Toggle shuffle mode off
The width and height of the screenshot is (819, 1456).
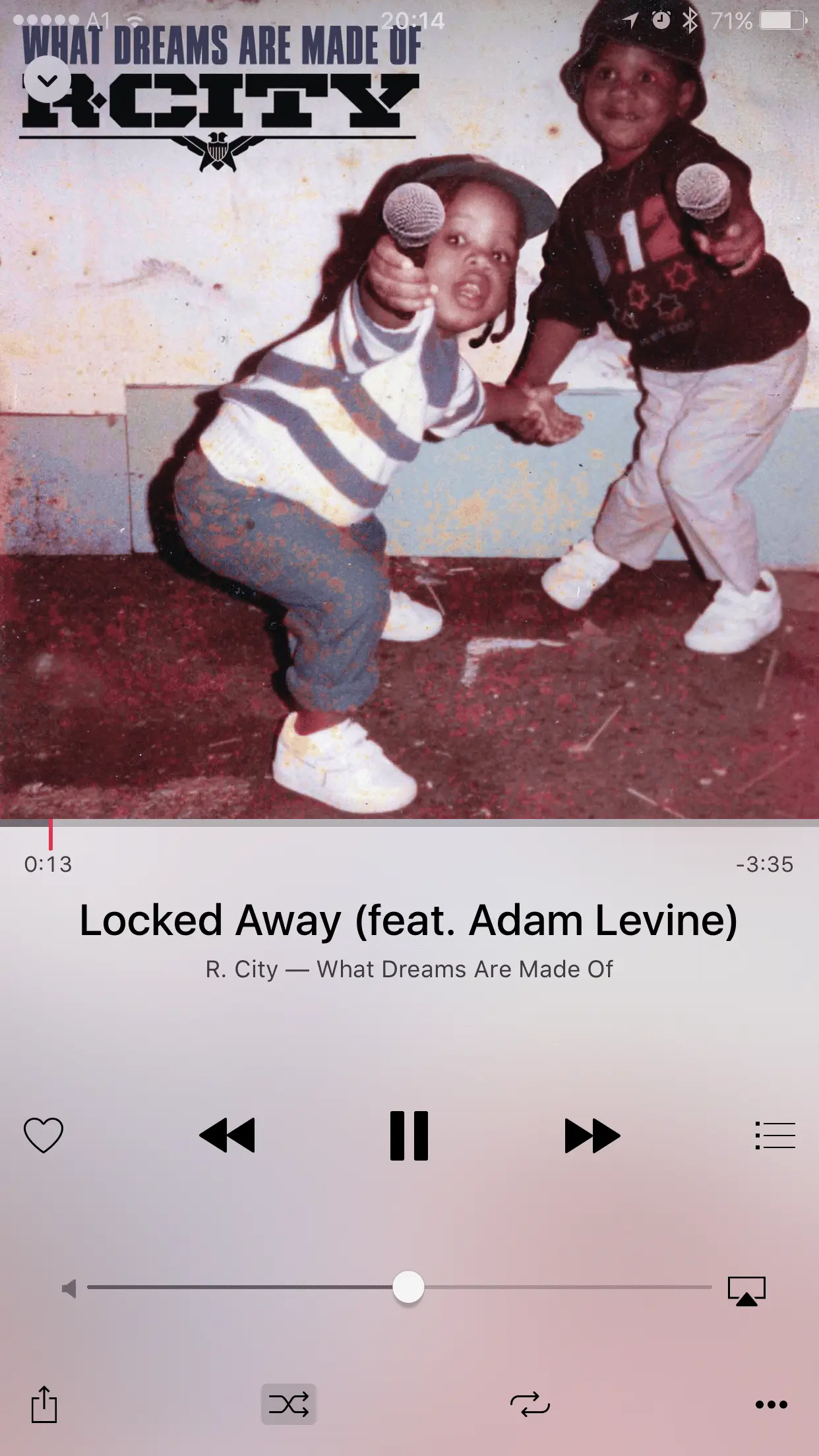(x=289, y=1404)
